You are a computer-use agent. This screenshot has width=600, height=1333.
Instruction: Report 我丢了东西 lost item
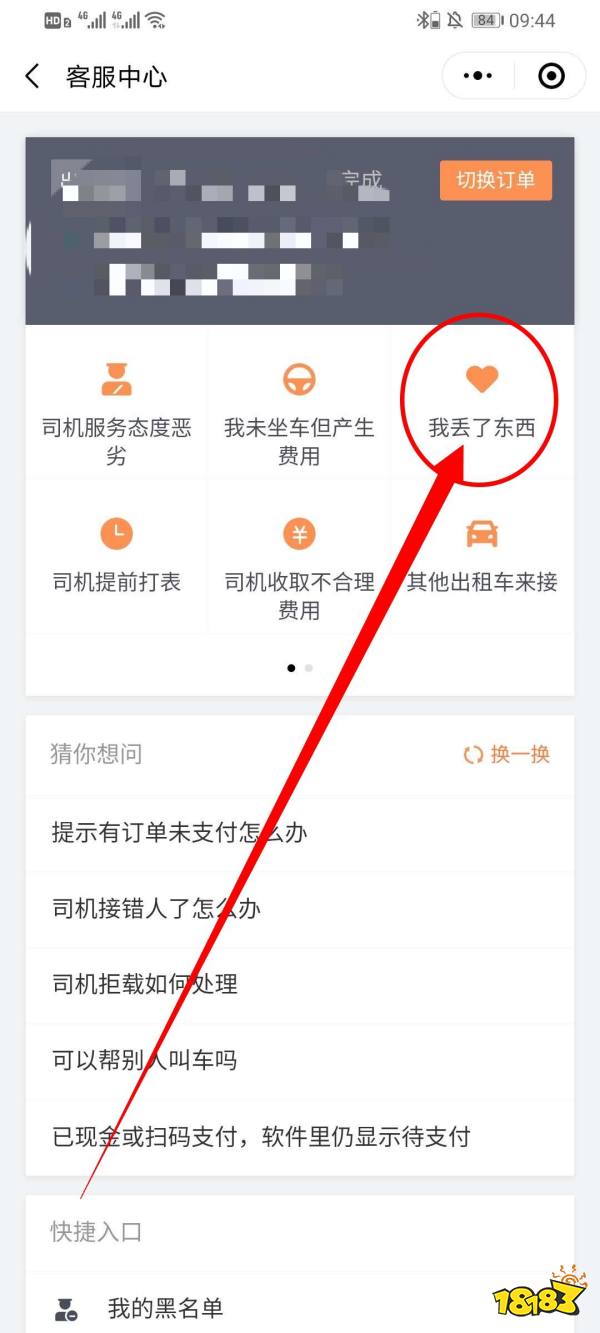[481, 403]
